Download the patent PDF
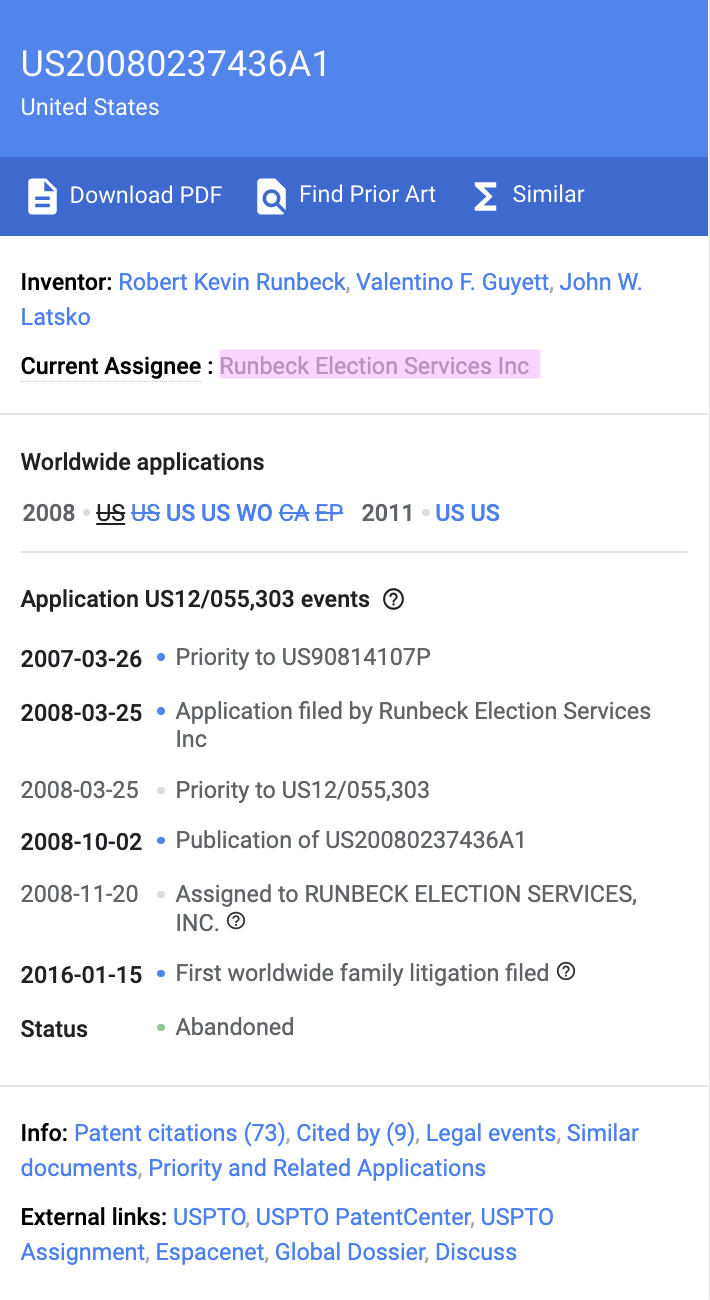The width and height of the screenshot is (710, 1300). tap(124, 195)
